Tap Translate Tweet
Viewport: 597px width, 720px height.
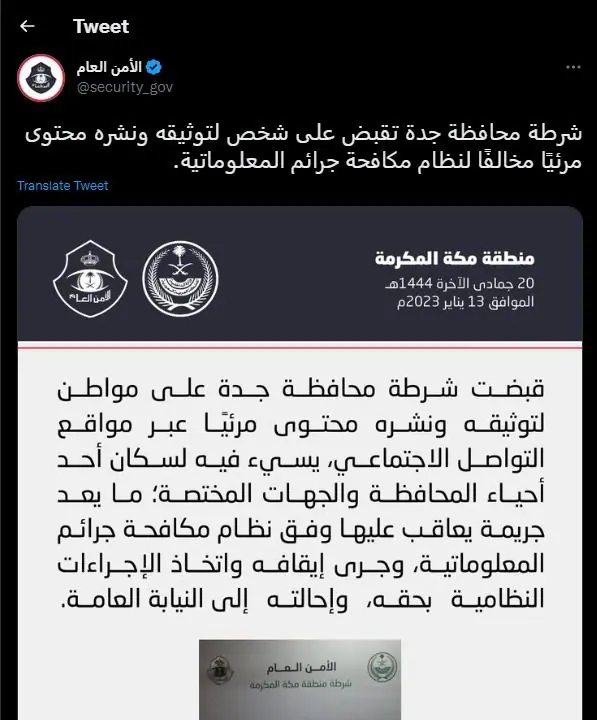(x=62, y=186)
